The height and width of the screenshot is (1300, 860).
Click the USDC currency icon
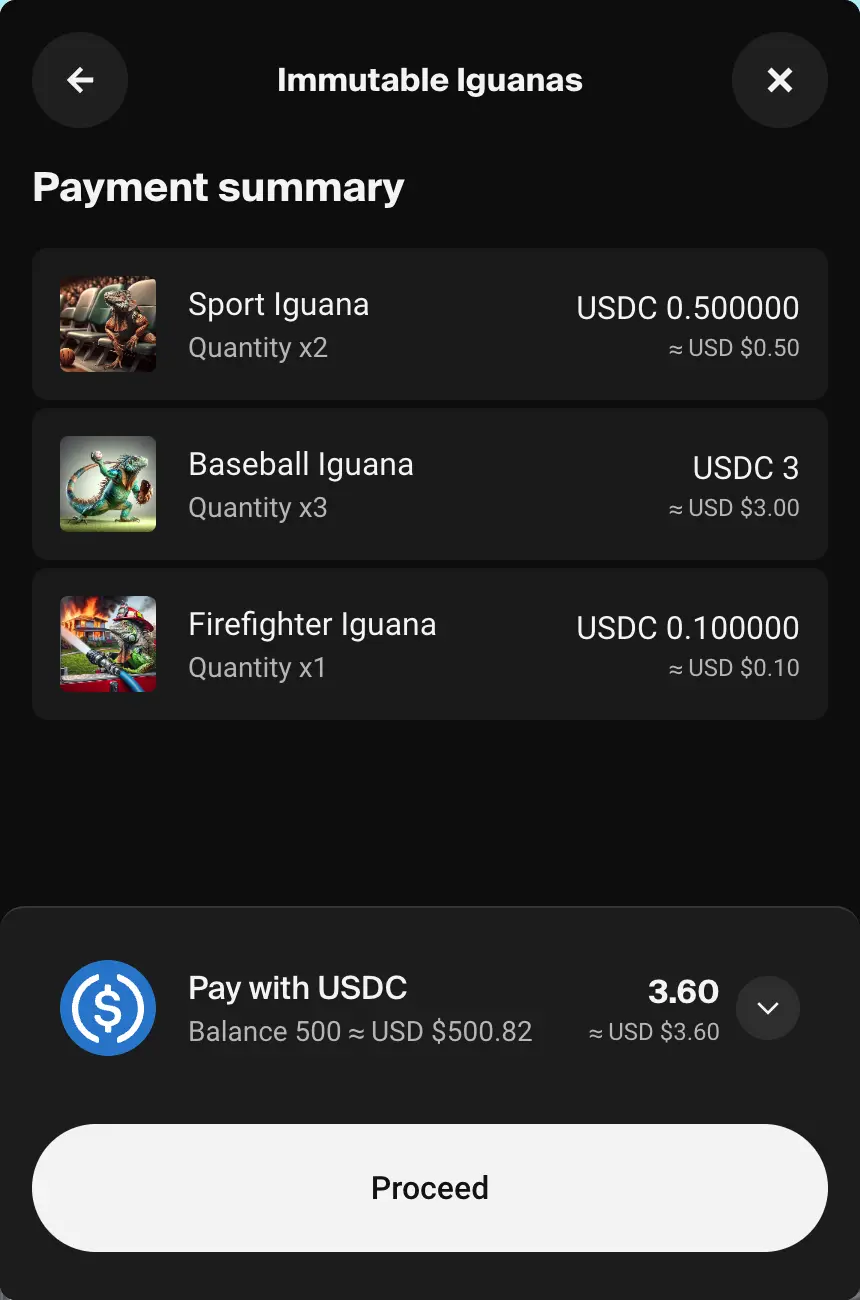coord(108,1008)
